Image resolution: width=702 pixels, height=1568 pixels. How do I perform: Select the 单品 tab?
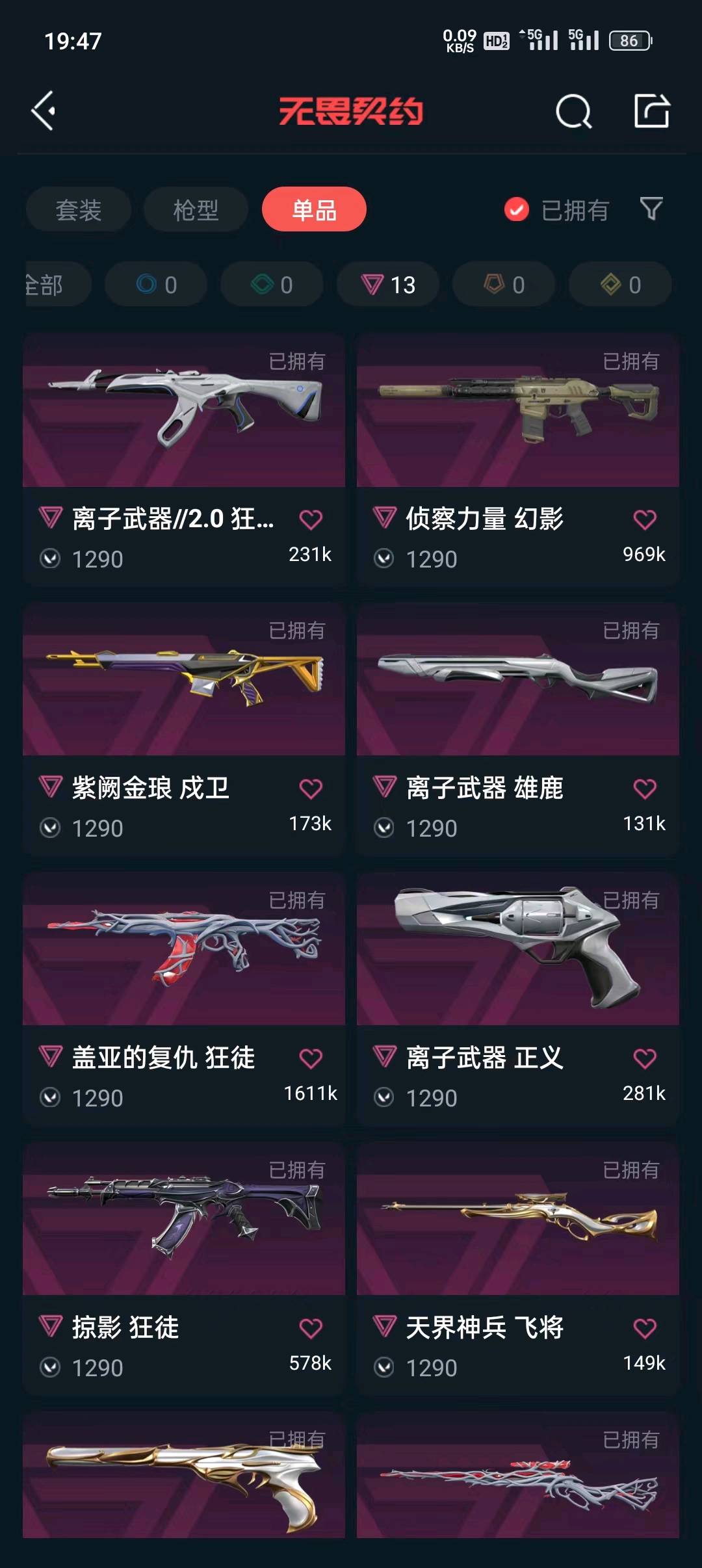pos(314,209)
